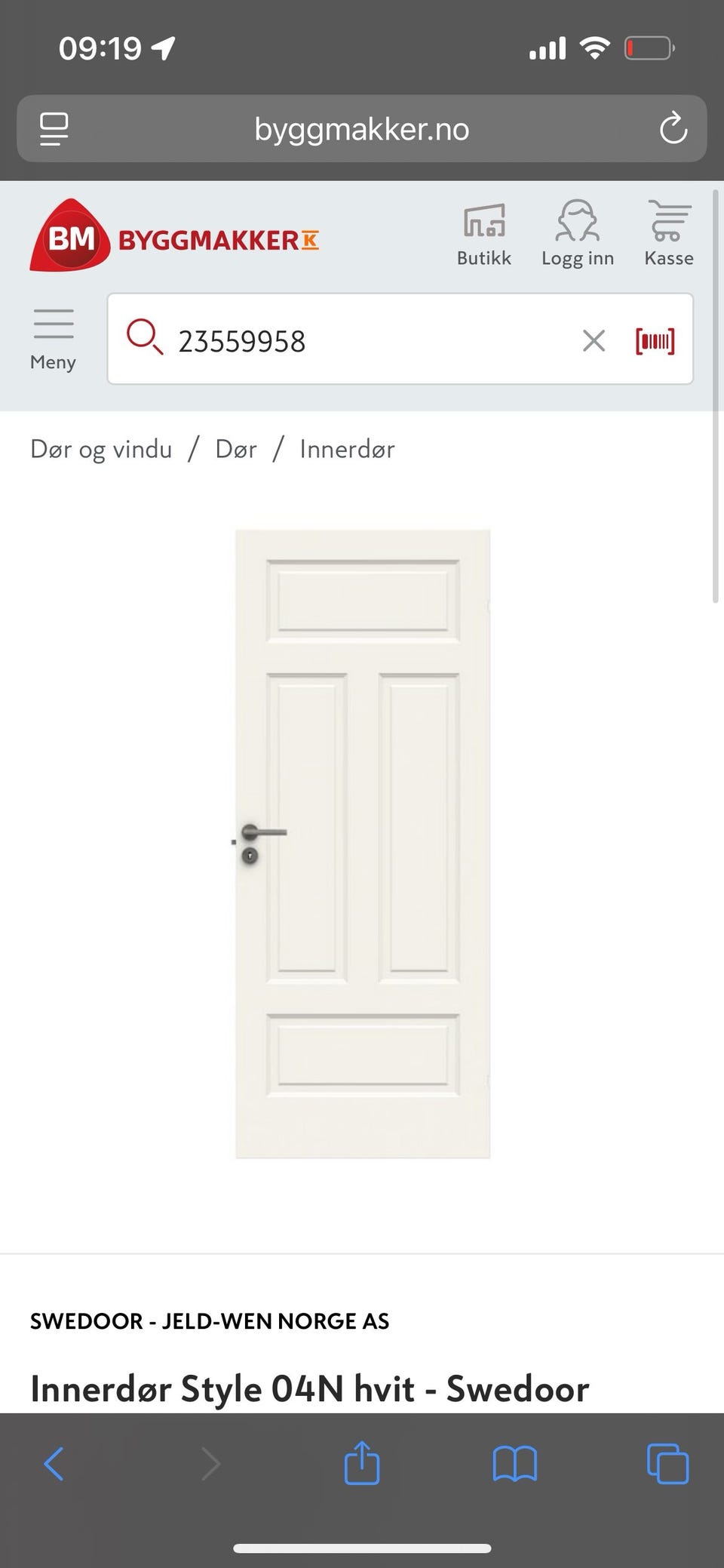Open the Safari share sheet
The height and width of the screenshot is (1568, 724).
point(362,1462)
